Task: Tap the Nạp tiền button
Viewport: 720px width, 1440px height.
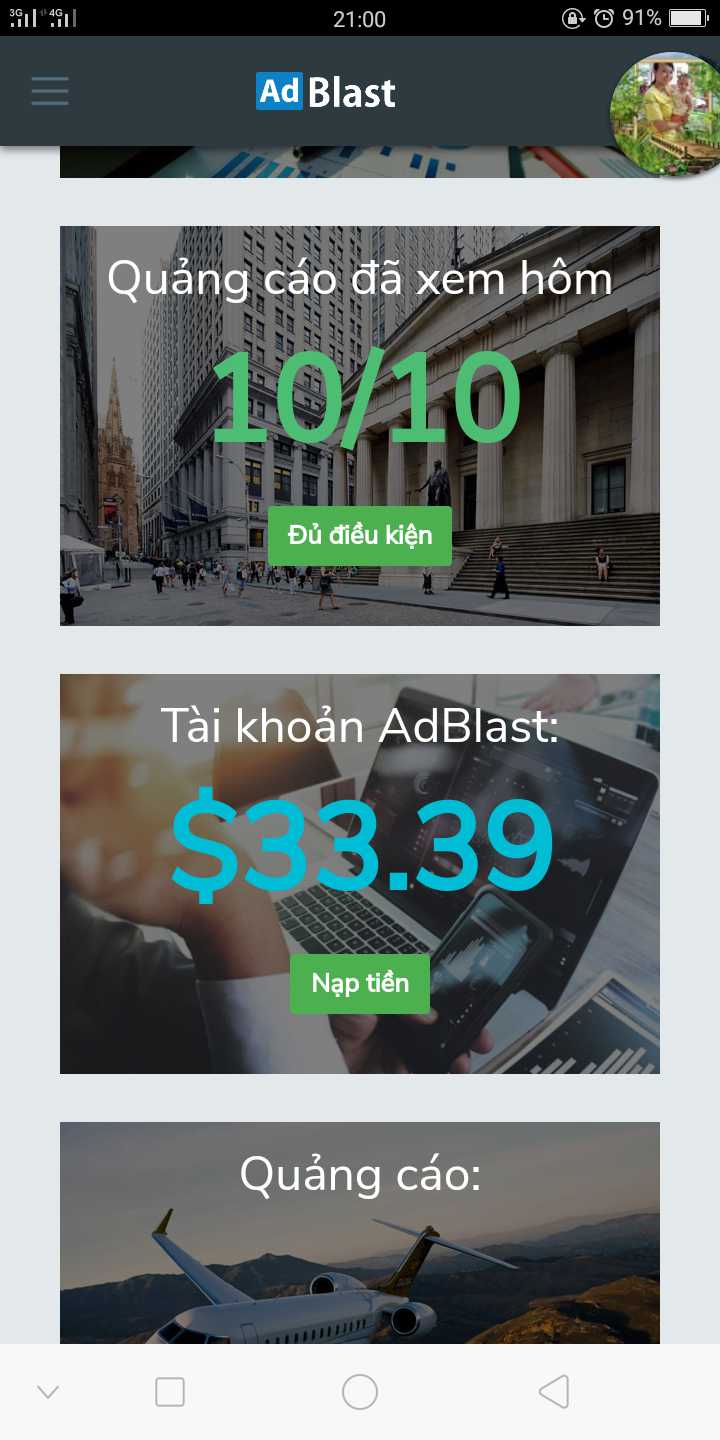Action: (x=360, y=984)
